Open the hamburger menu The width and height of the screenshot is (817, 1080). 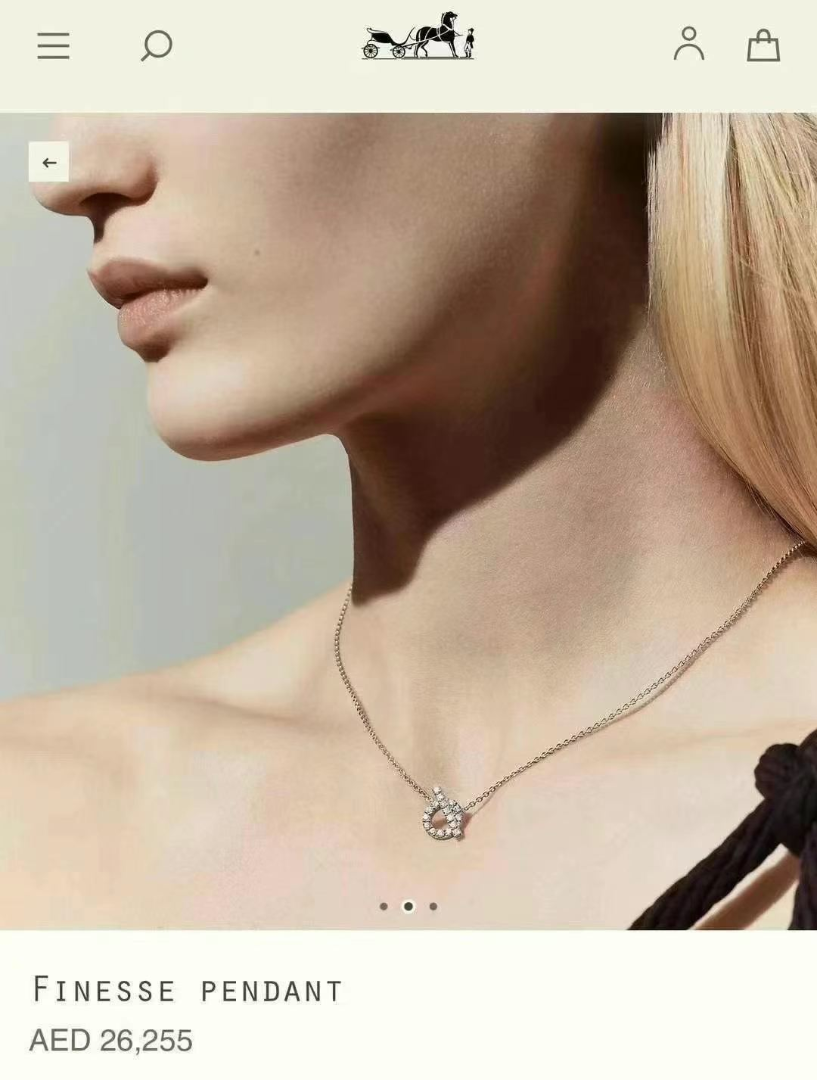(54, 45)
